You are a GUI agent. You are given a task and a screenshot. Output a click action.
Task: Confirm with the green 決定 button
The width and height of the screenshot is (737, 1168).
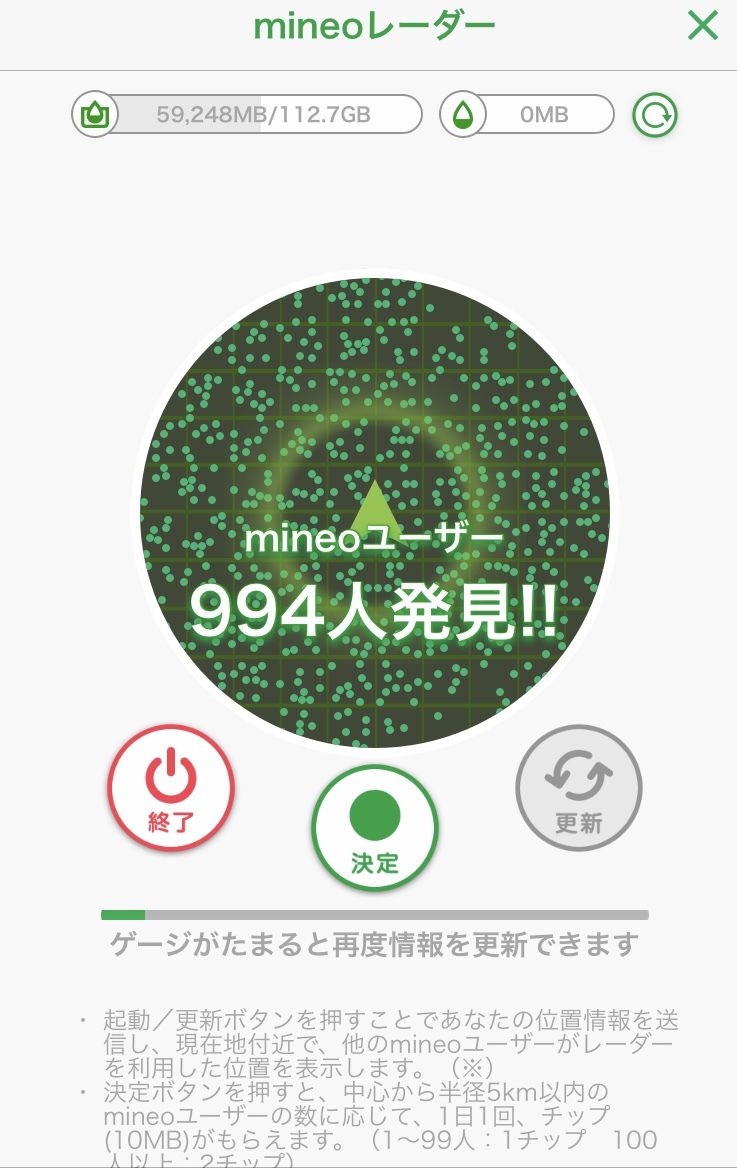[x=375, y=828]
